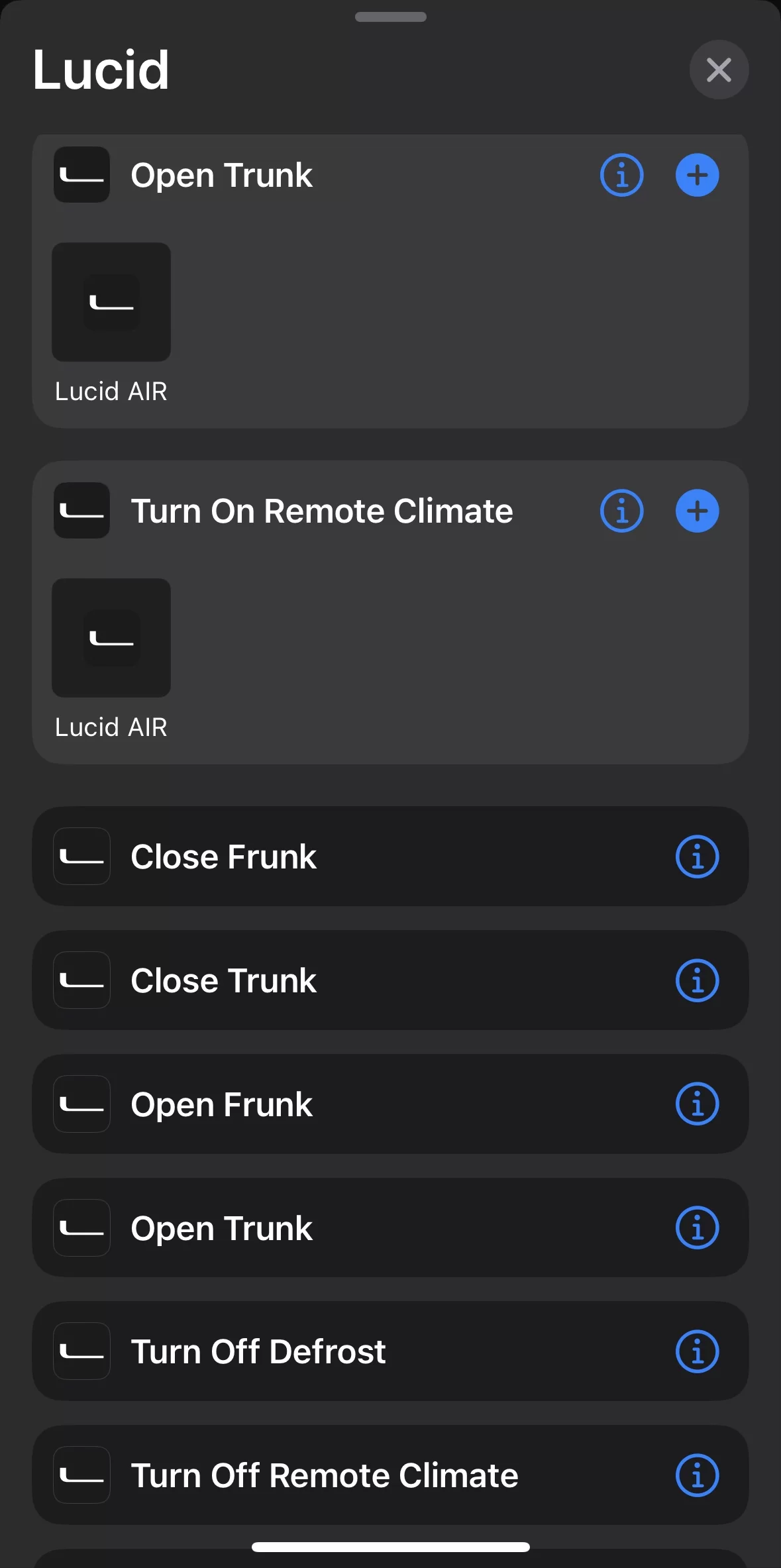Show info for Turn Off Remote Climate
Screen dimensions: 781x1568
697,1475
